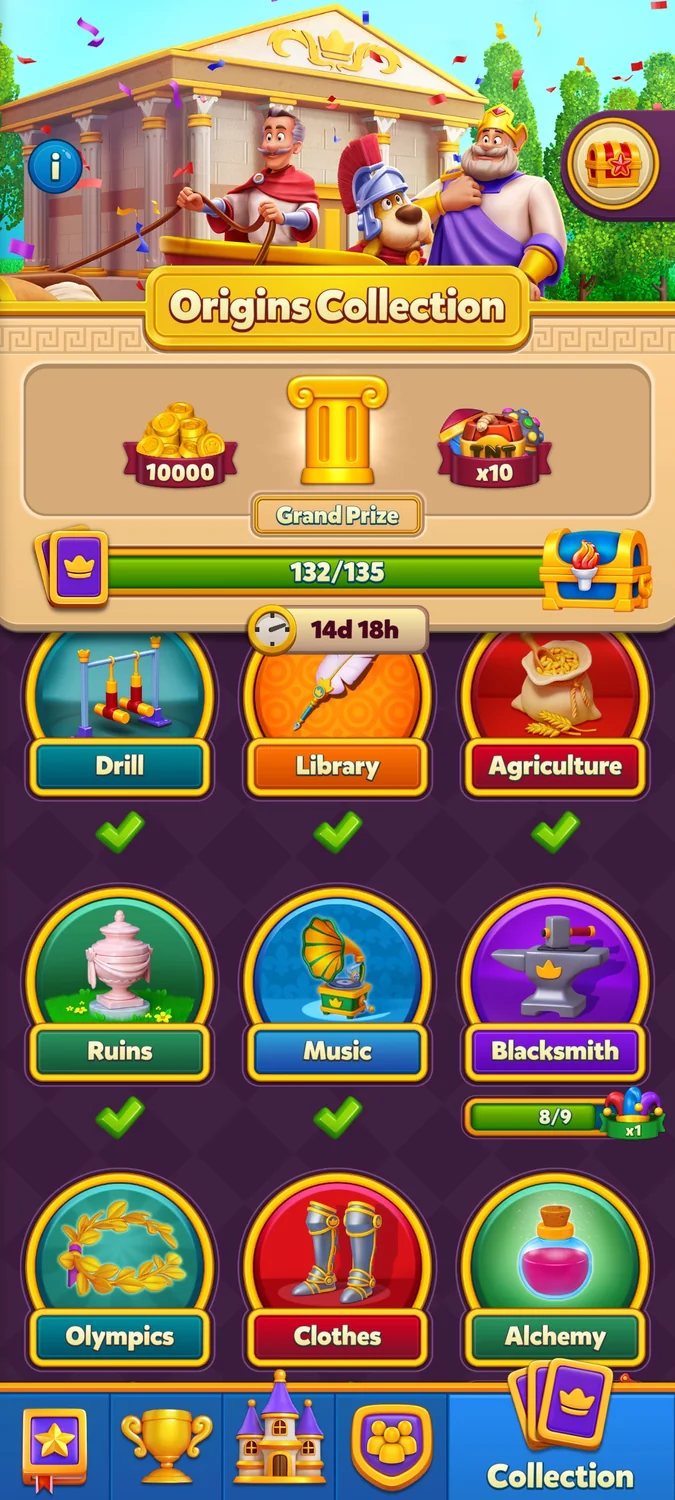This screenshot has width=675, height=1500.
Task: Open the Blacksmith card set
Action: tap(555, 985)
